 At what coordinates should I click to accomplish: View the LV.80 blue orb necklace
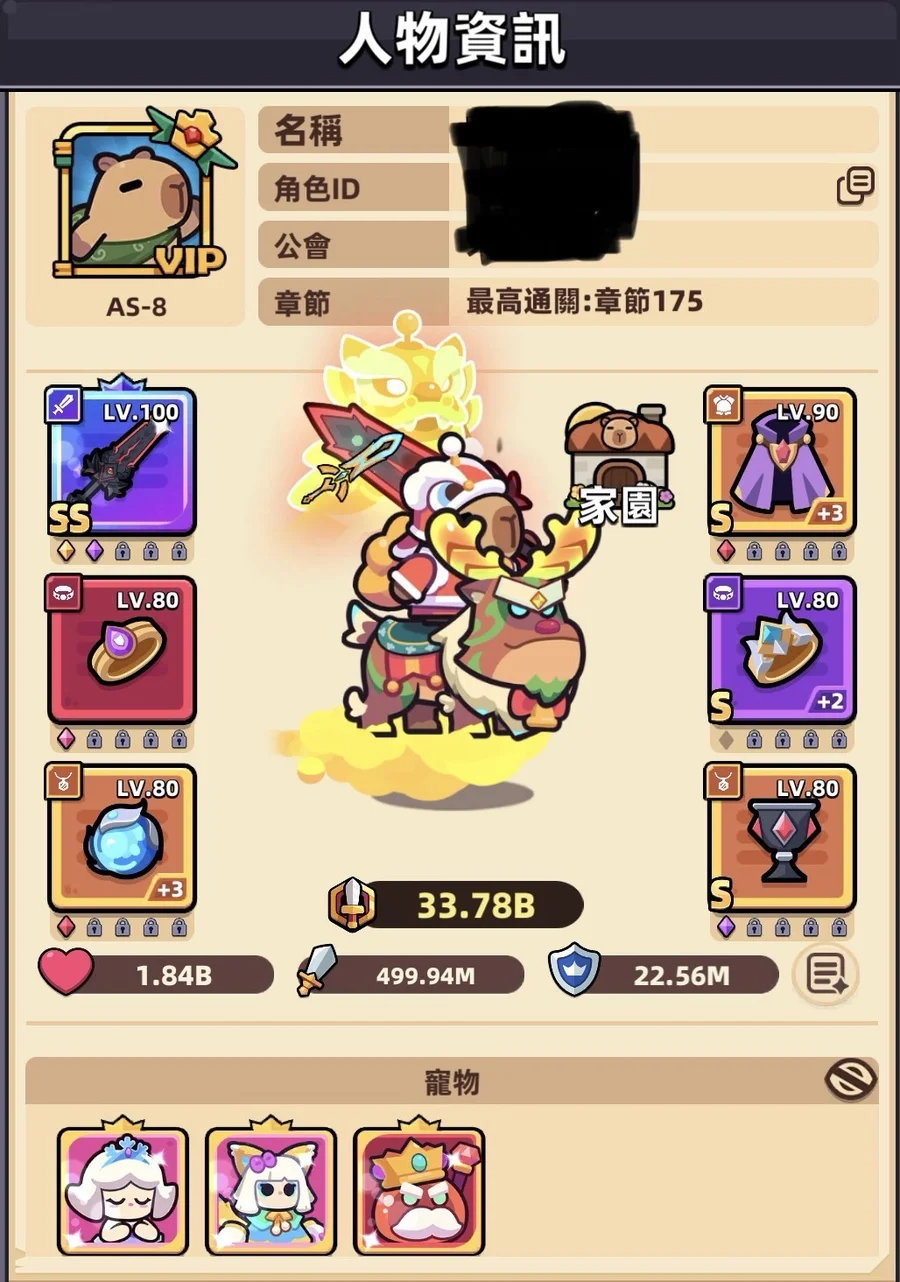(x=121, y=838)
